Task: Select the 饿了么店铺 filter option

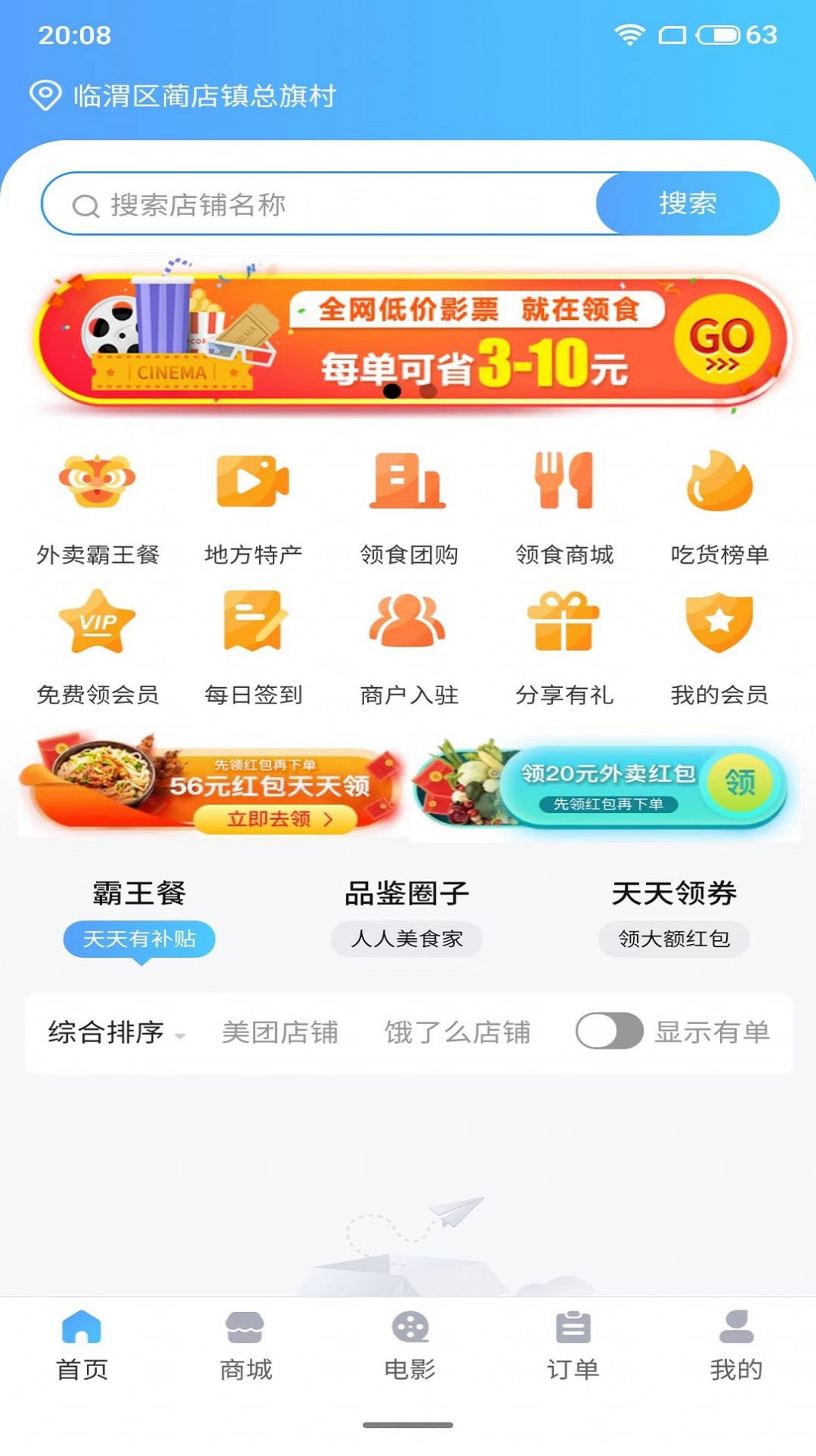Action: [x=459, y=1033]
